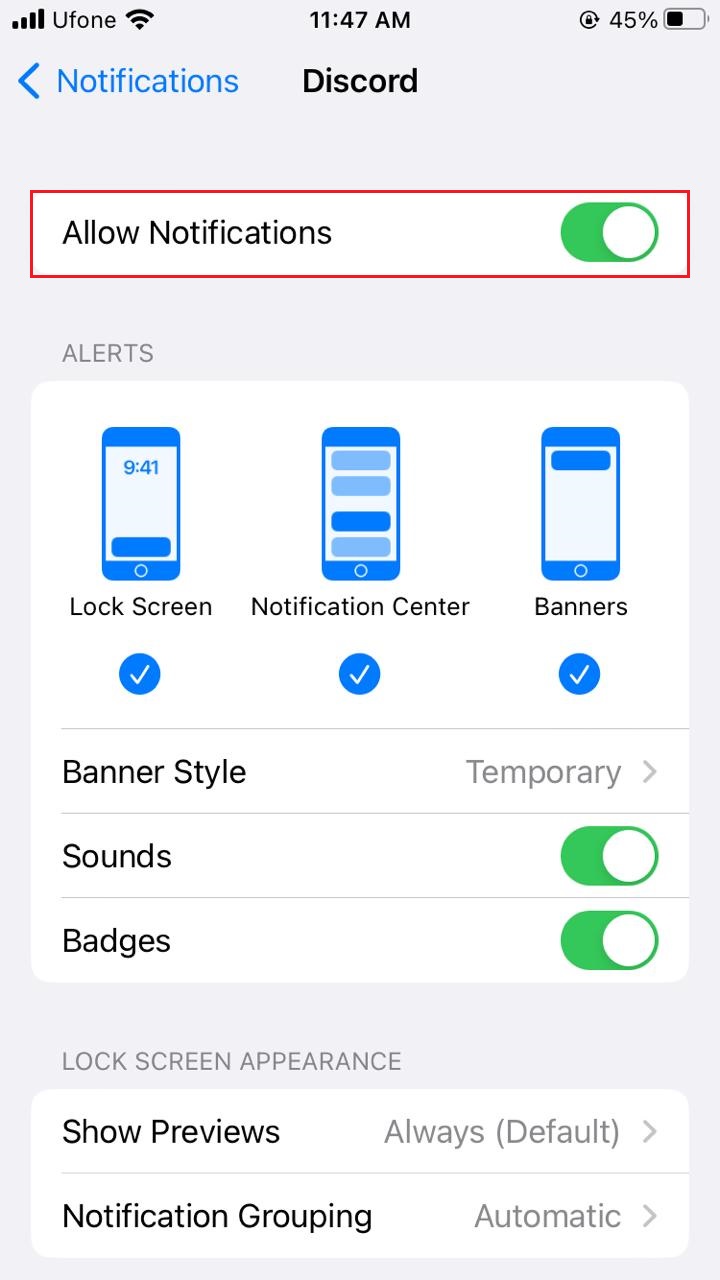
Task: Open the Show Previews settings
Action: point(360,1131)
